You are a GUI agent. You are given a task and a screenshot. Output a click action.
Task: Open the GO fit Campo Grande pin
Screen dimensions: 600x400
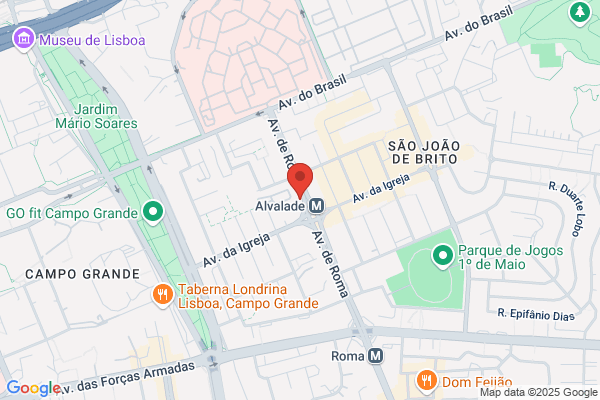153,212
